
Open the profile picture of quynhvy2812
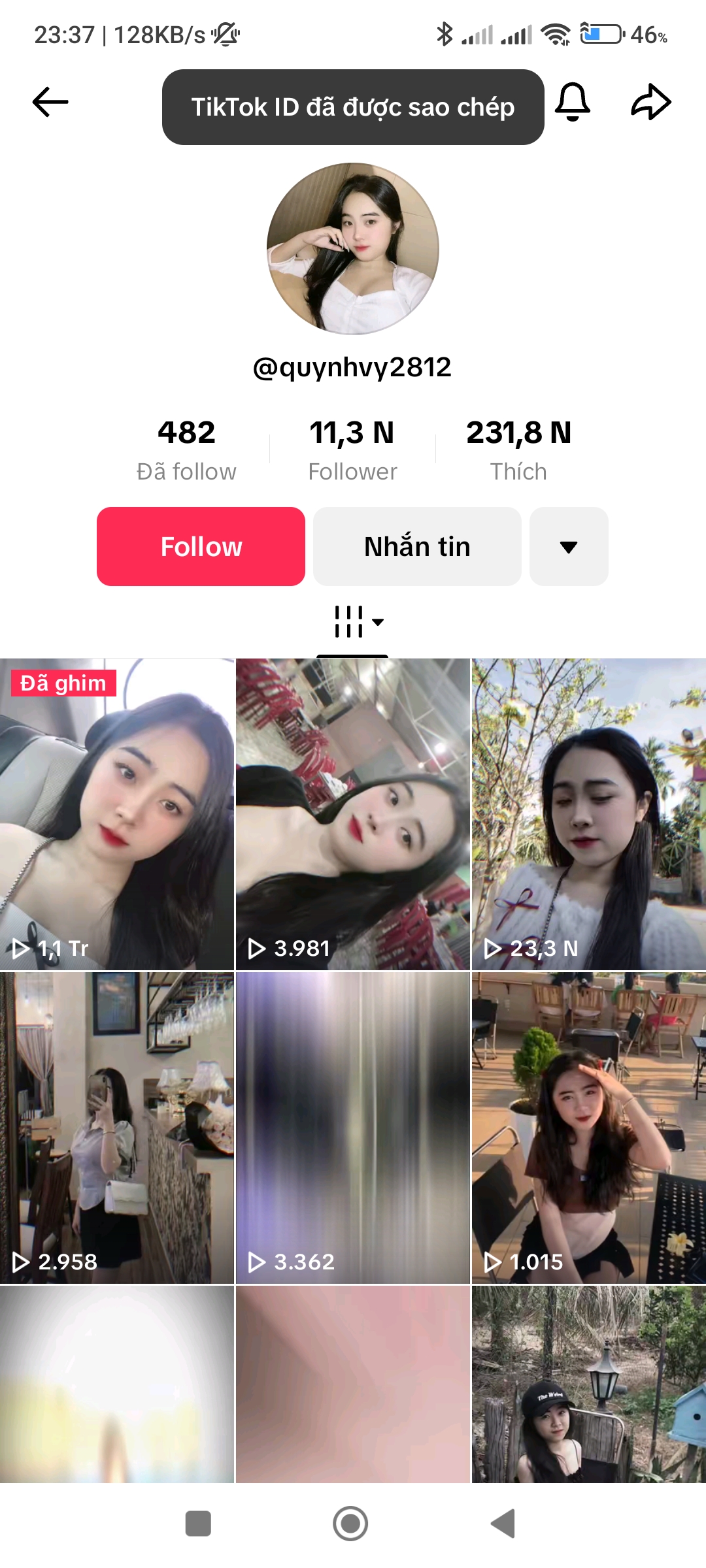(x=353, y=248)
